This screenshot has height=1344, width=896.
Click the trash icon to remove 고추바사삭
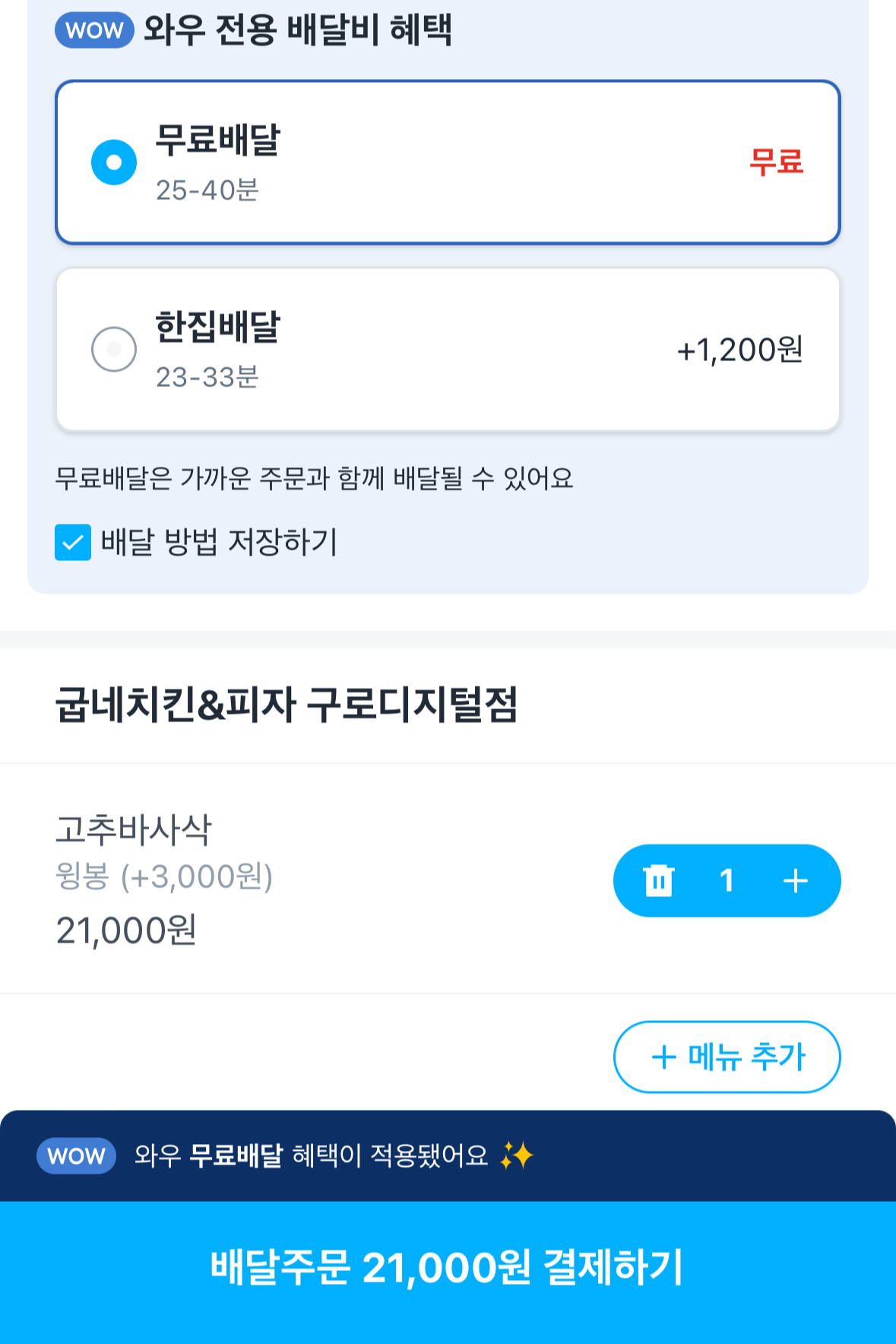click(660, 880)
